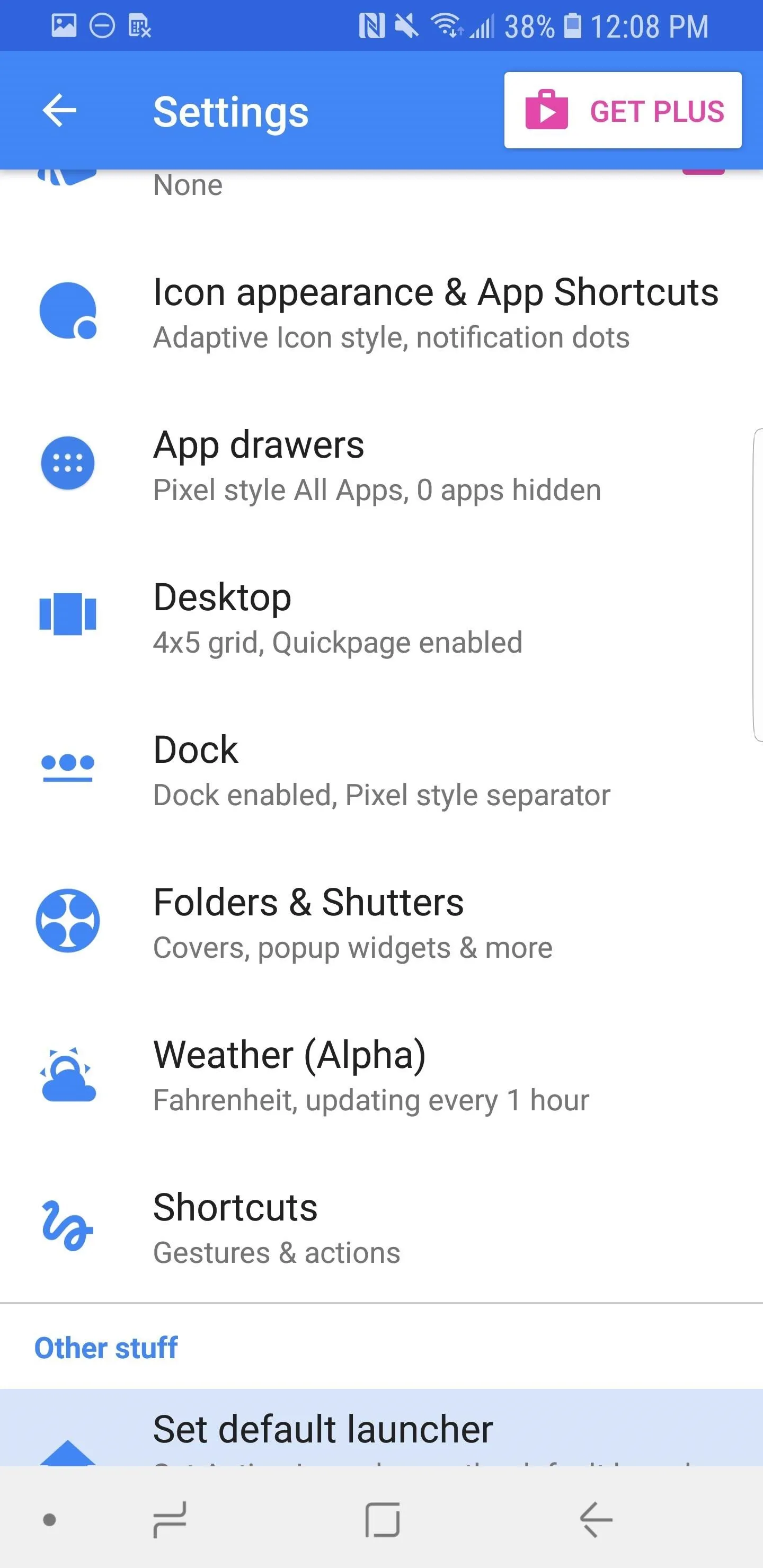Tap the system home button

pos(383,1519)
